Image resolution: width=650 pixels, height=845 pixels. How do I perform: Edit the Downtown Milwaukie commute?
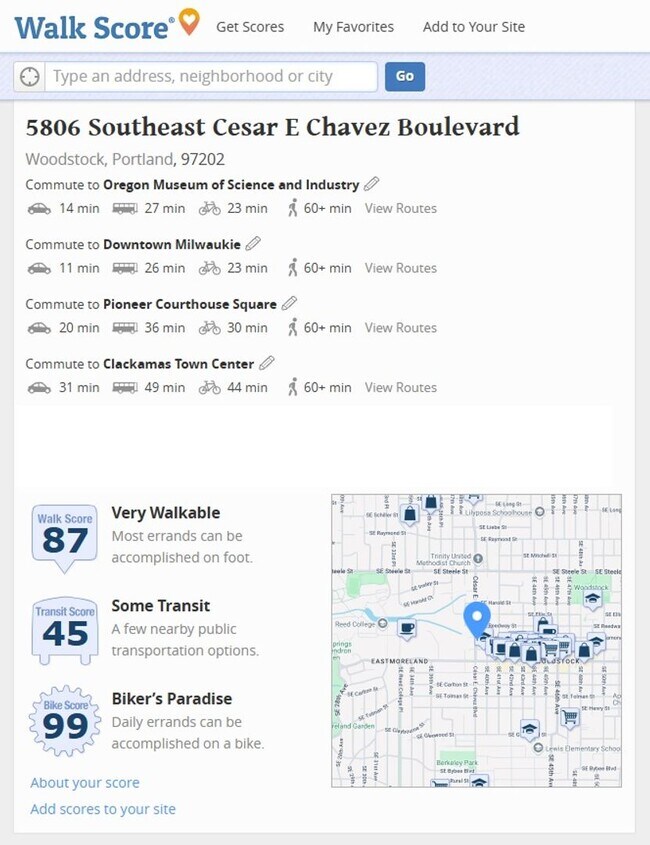tap(253, 244)
